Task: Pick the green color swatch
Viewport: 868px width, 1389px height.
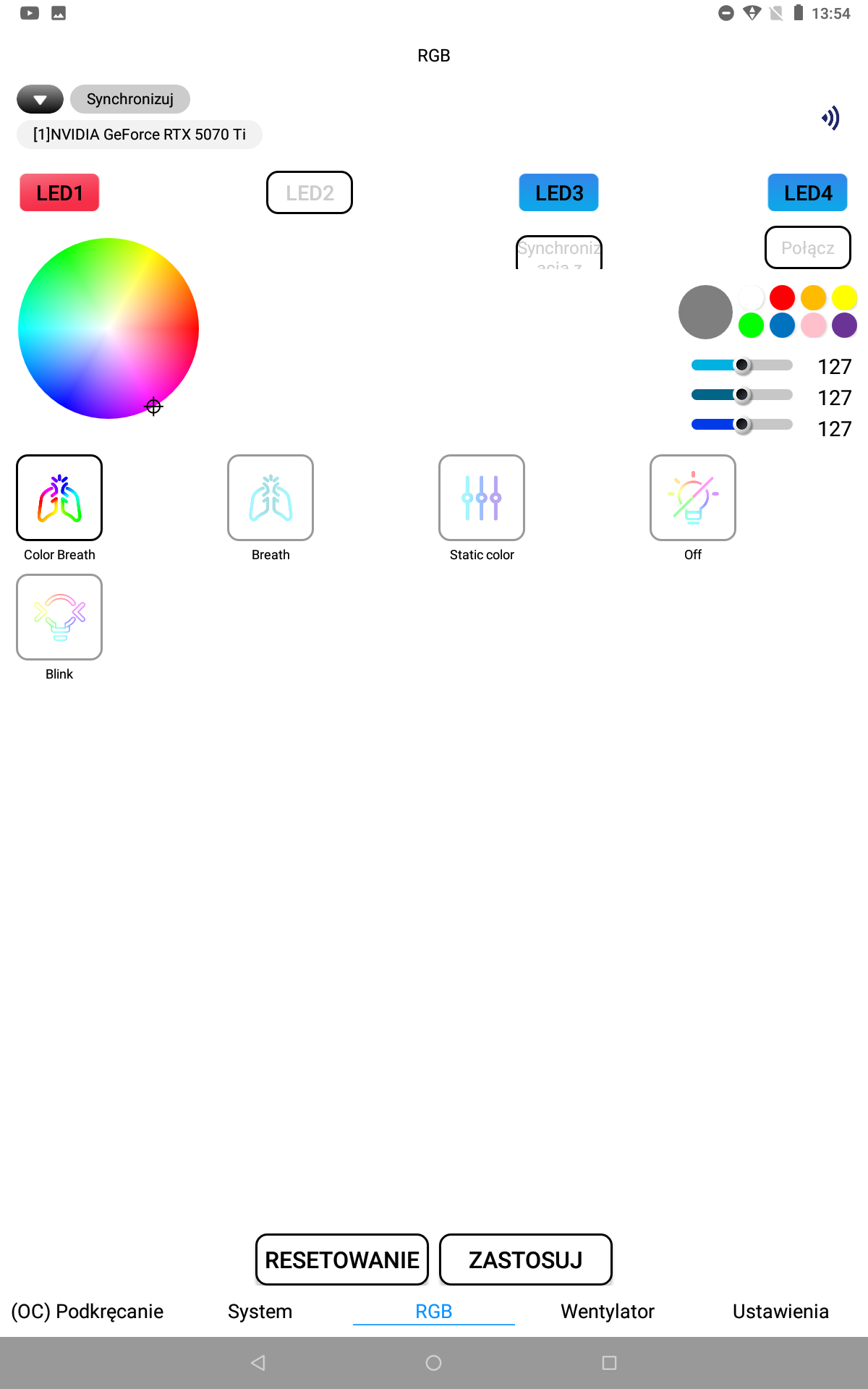Action: pyautogui.click(x=751, y=326)
